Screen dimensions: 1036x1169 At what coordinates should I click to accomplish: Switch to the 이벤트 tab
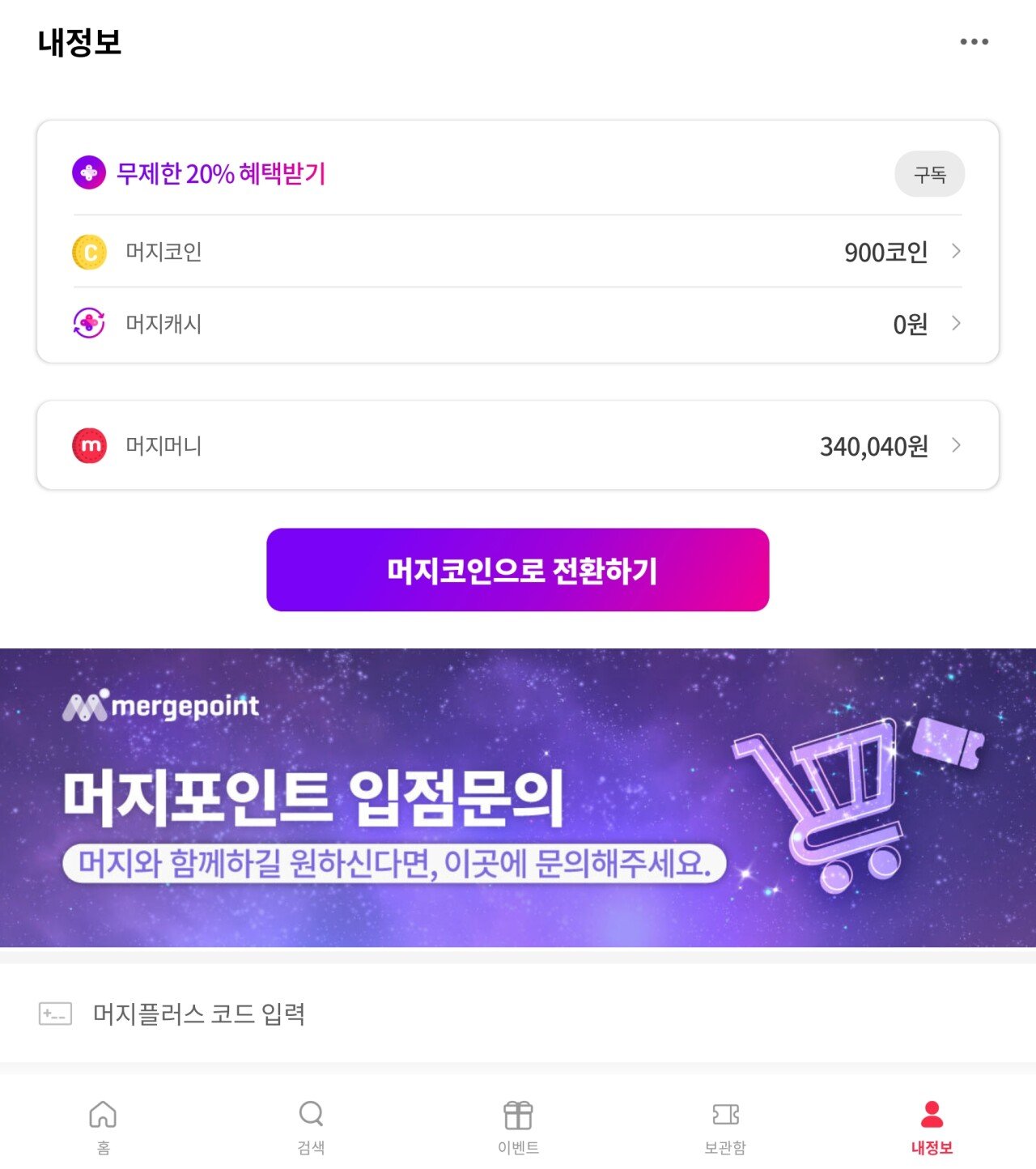pos(518,1125)
